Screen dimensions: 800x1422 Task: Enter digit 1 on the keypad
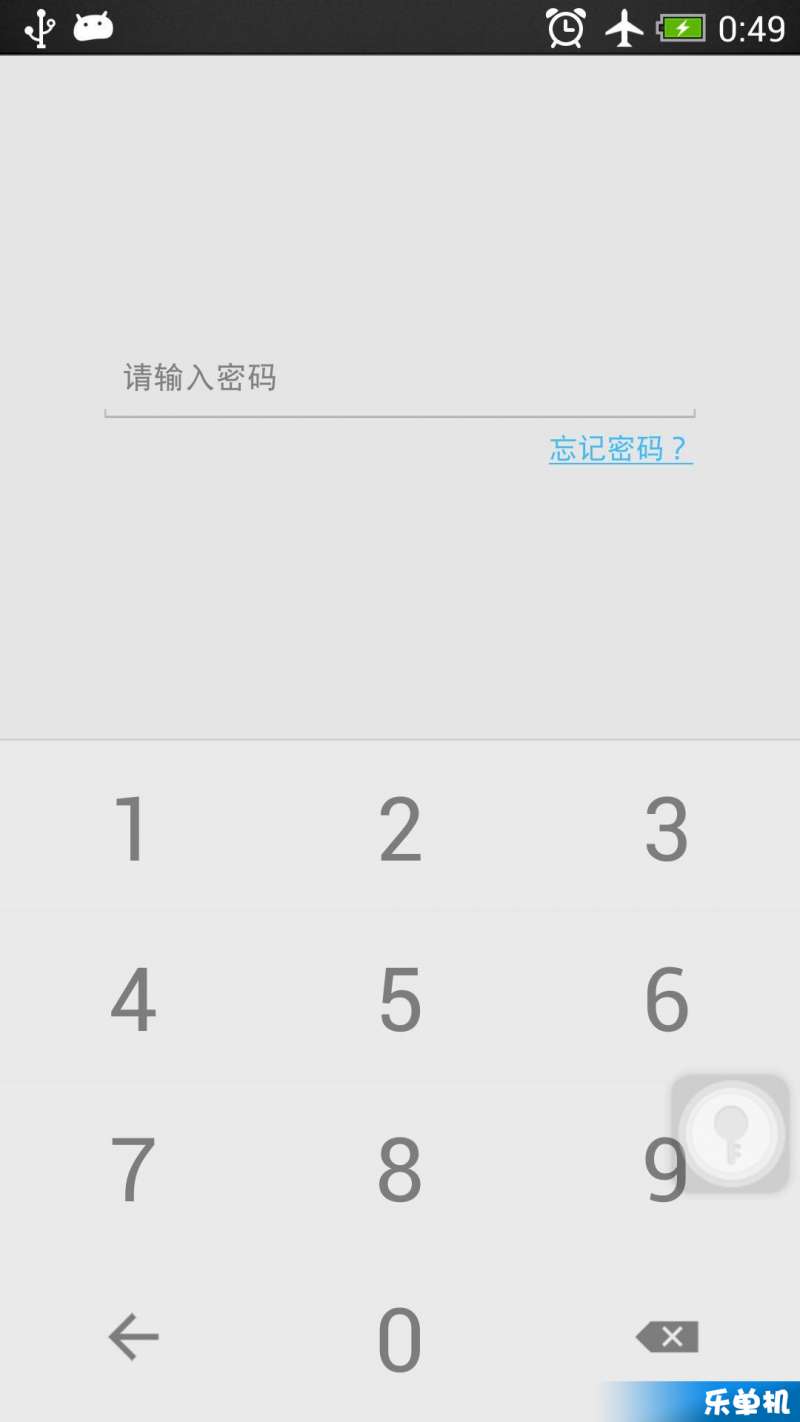133,827
